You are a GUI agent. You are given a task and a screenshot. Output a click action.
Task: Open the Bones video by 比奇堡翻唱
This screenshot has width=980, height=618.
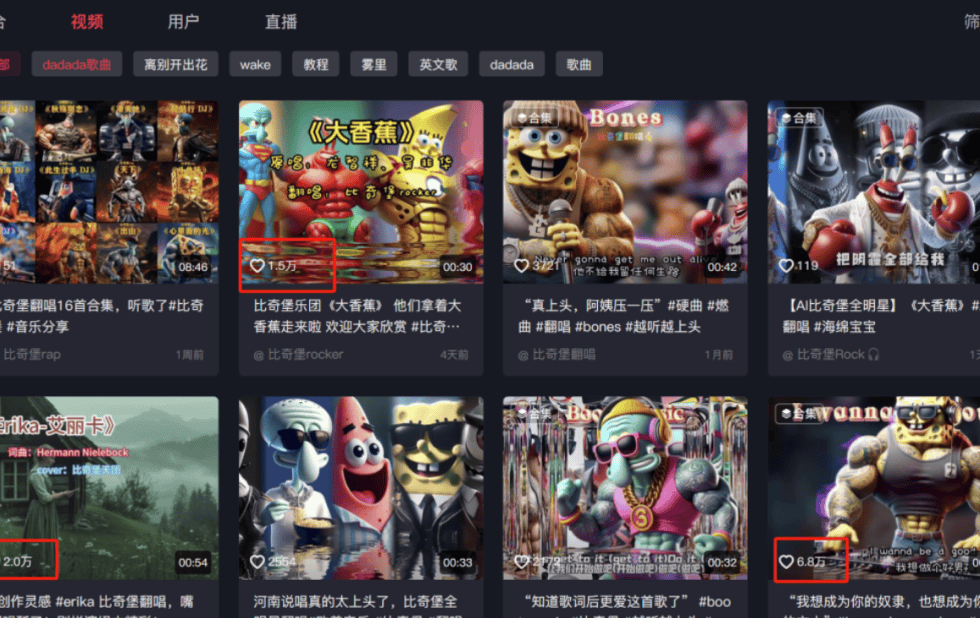point(624,190)
